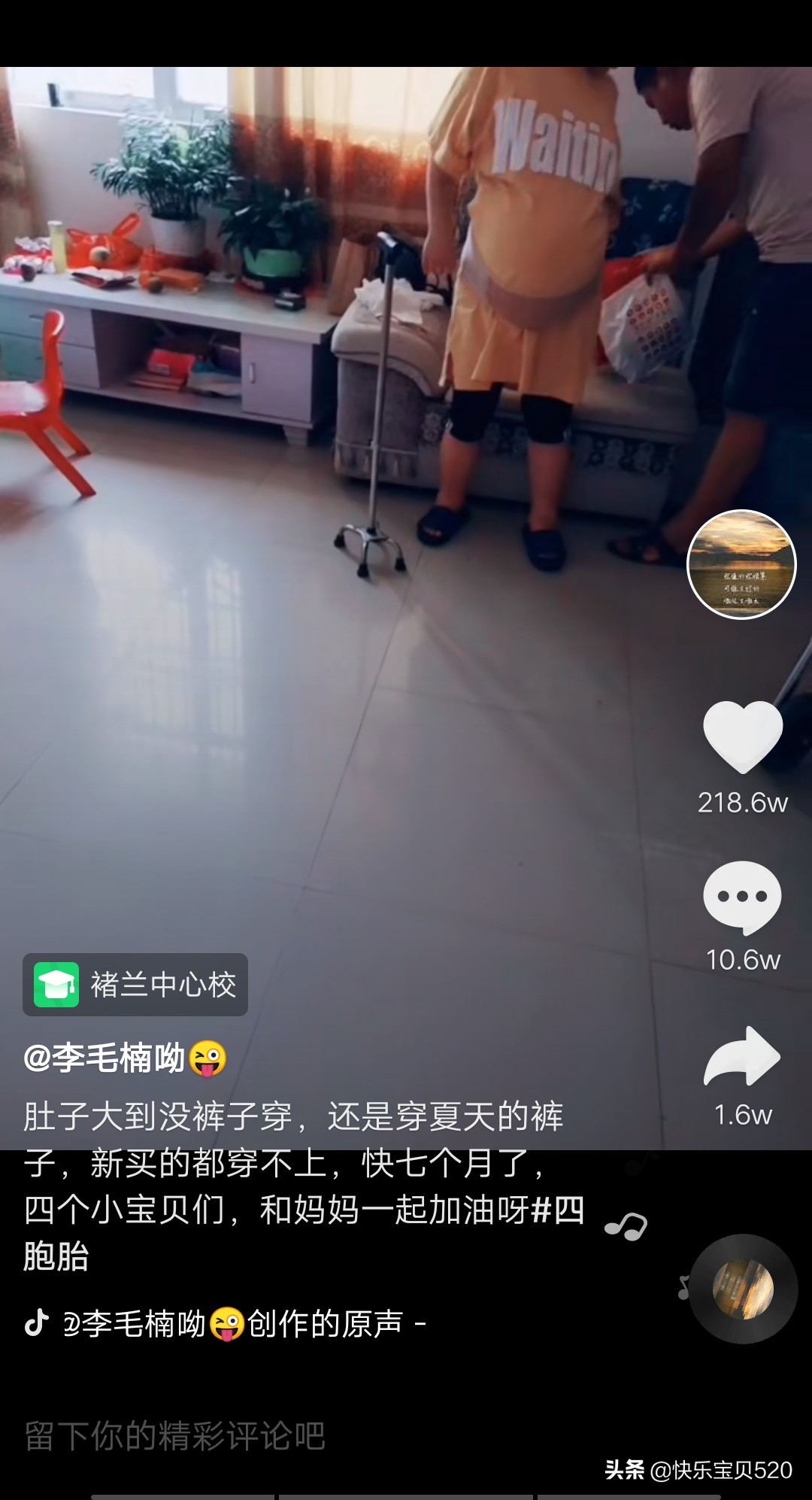Open the #四胞胎 hashtag
This screenshot has width=812, height=1500.
point(304,1233)
